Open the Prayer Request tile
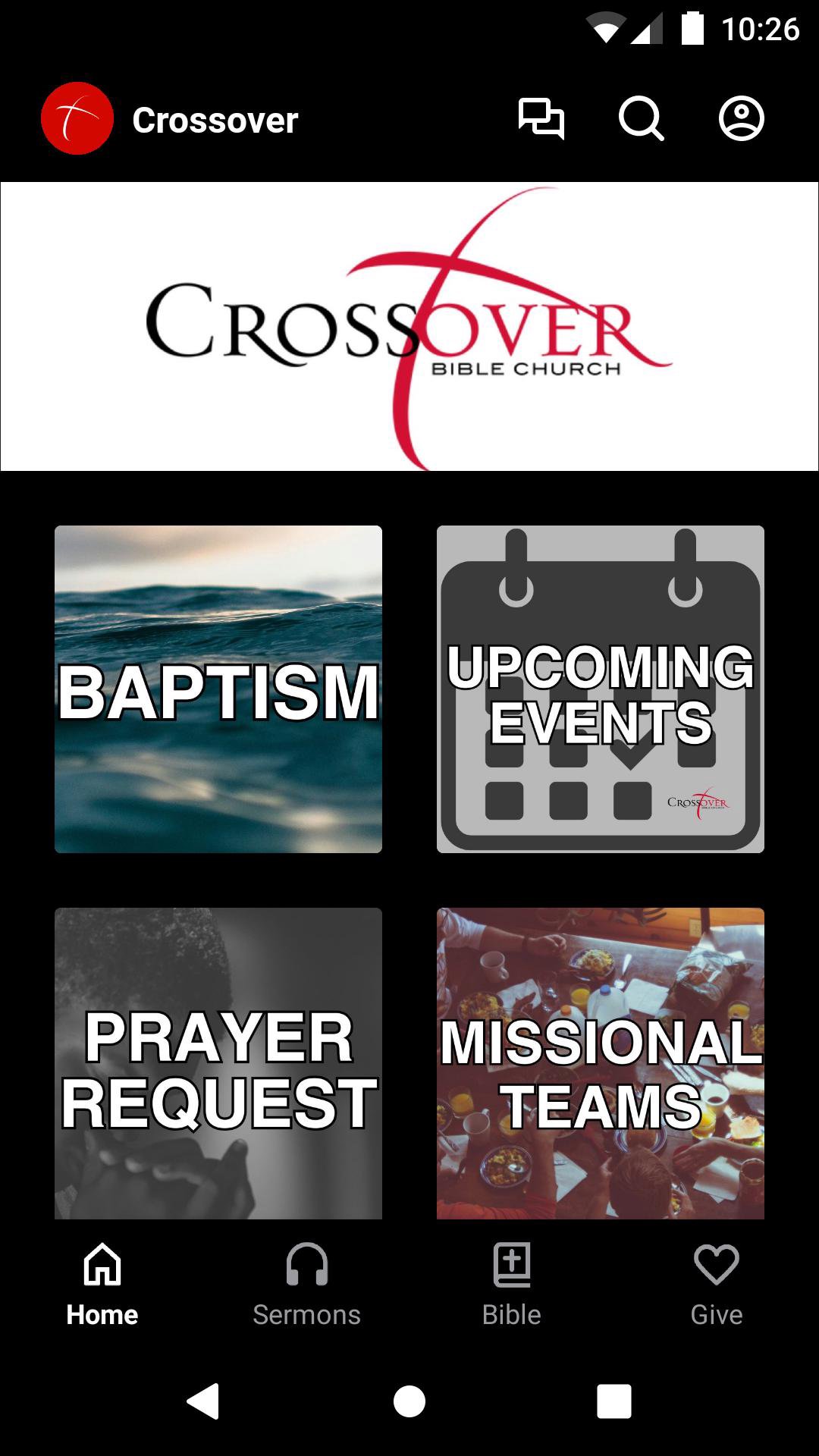This screenshot has width=819, height=1456. [x=218, y=1063]
